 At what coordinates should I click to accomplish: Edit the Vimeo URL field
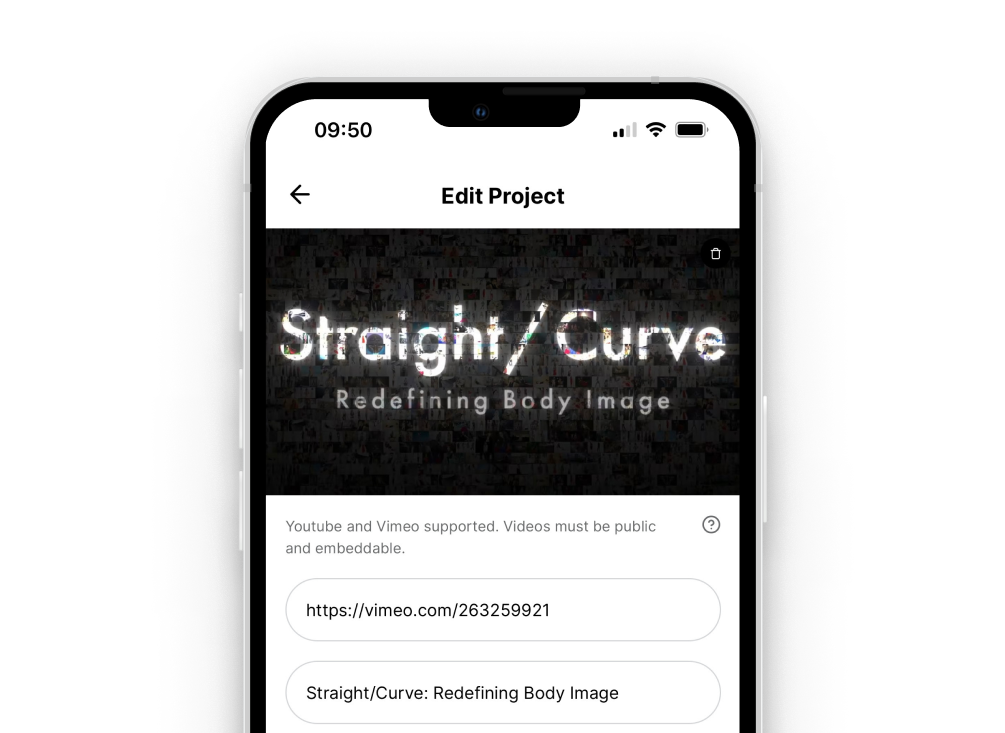coord(503,610)
